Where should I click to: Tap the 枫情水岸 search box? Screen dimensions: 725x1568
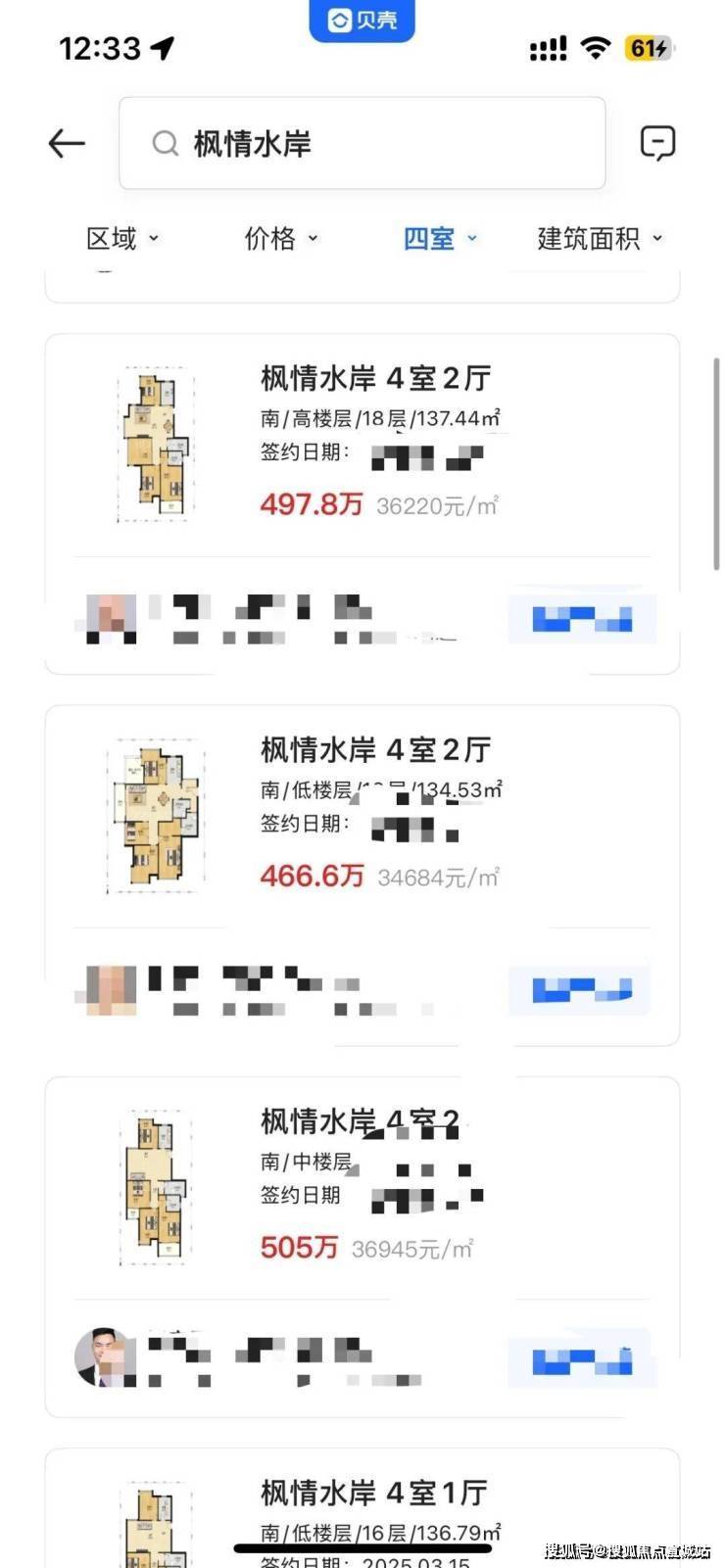click(362, 144)
